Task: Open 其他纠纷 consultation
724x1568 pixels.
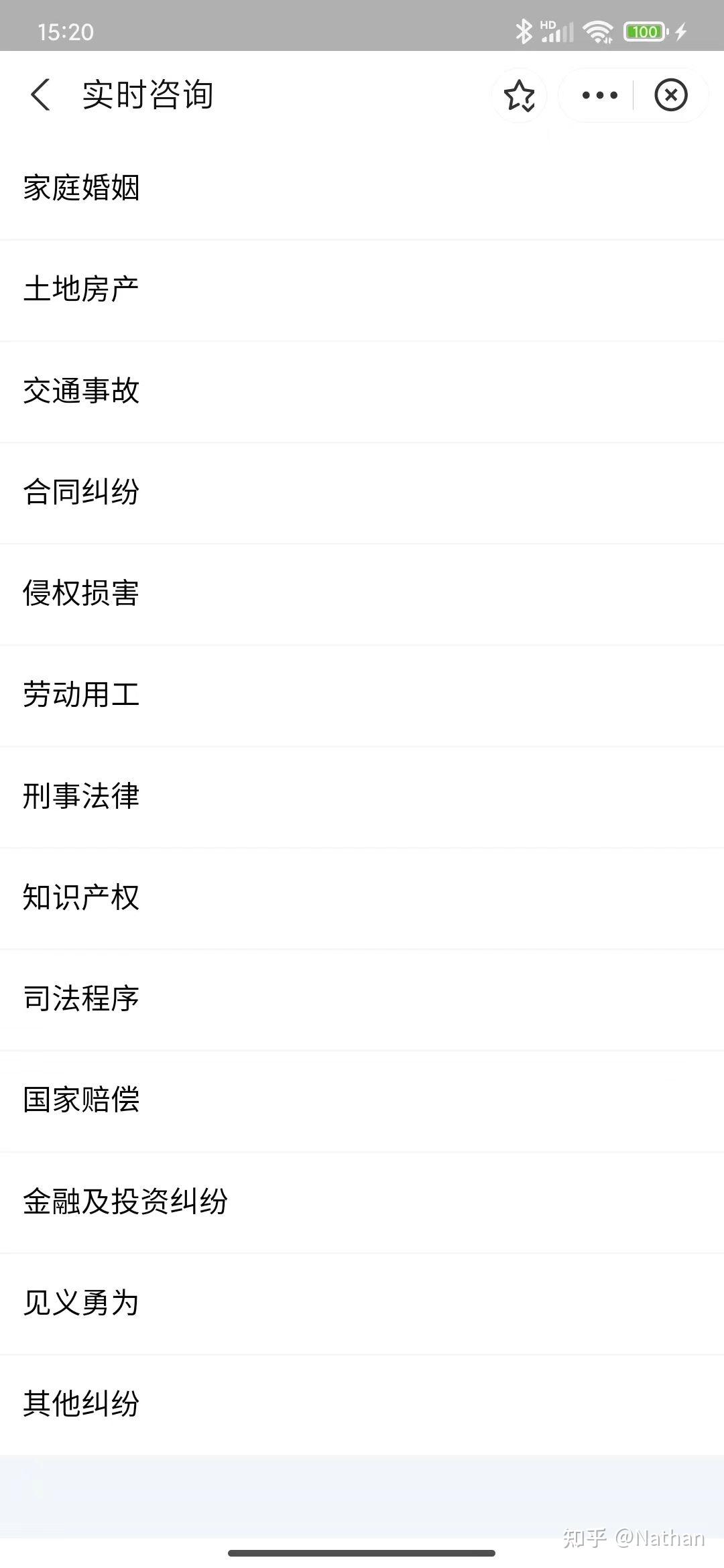Action: pyautogui.click(x=82, y=1404)
